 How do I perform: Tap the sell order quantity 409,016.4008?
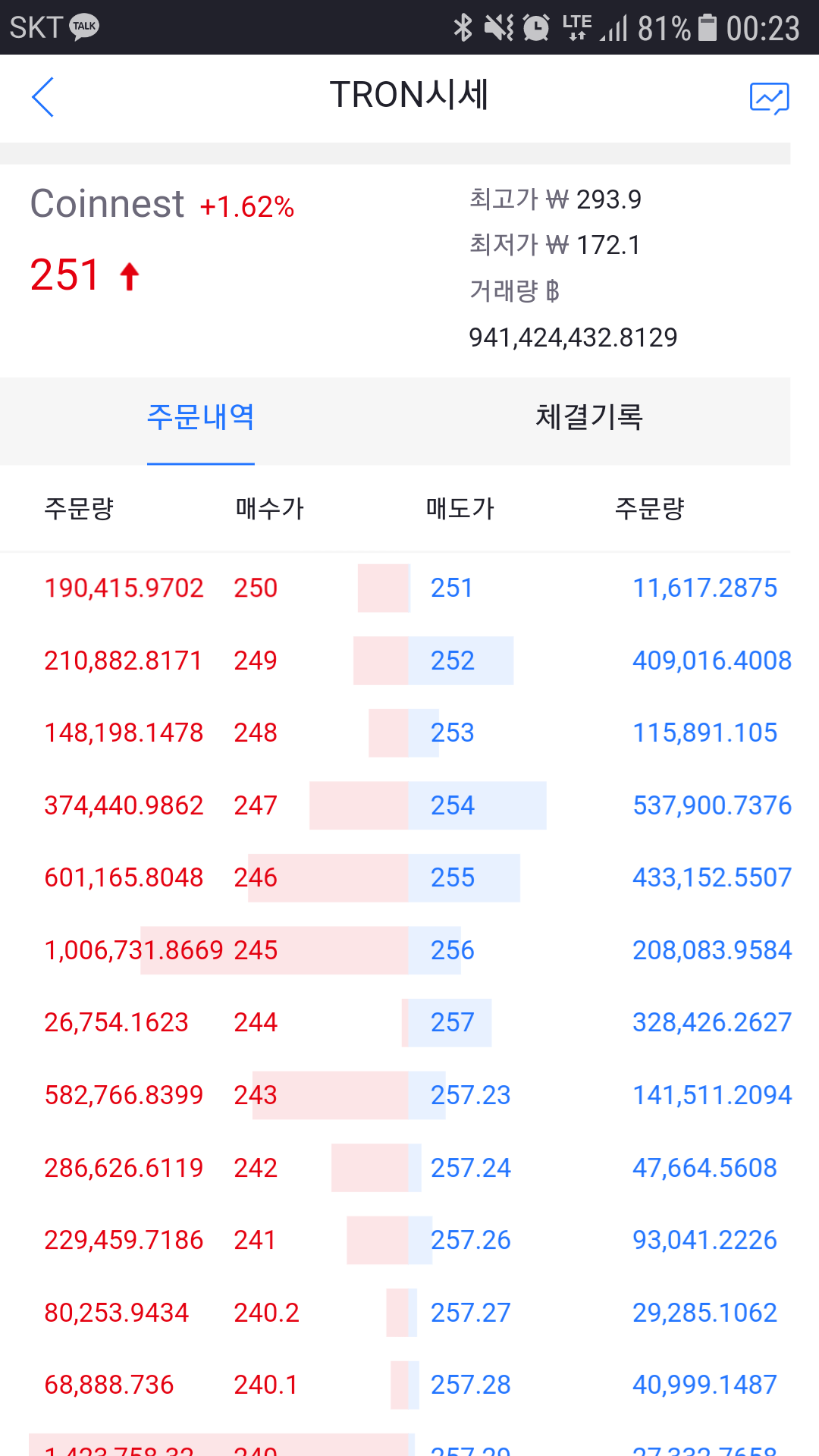pyautogui.click(x=711, y=661)
